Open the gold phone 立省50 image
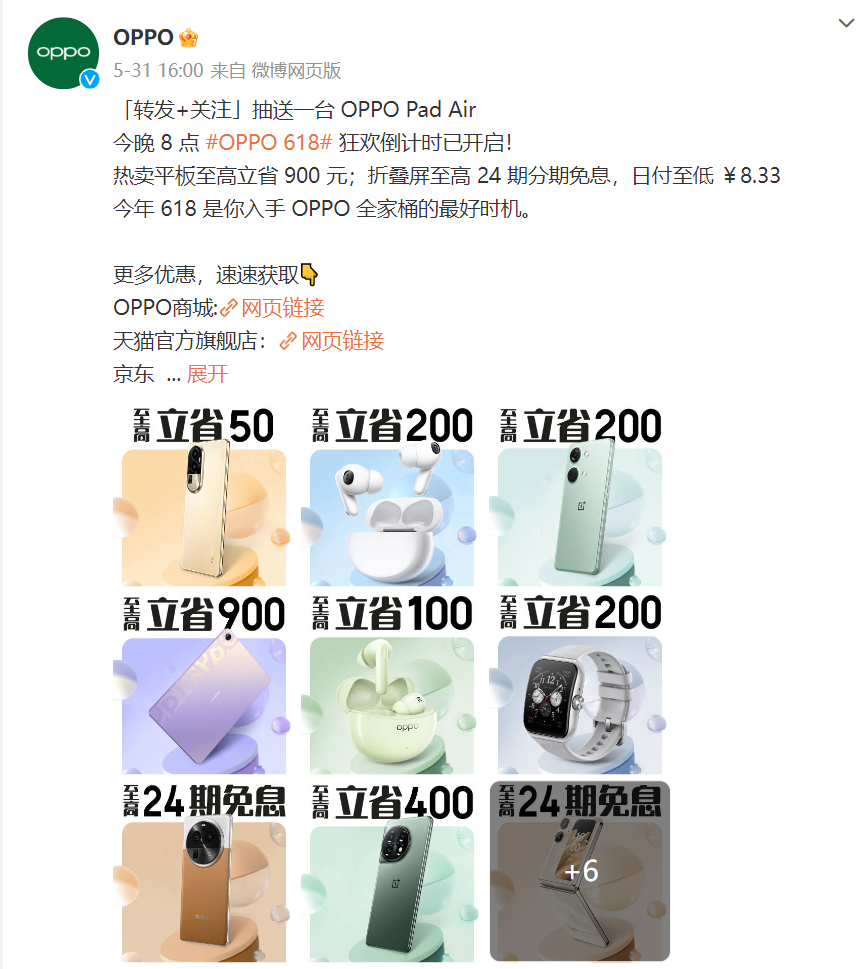861x969 pixels. pyautogui.click(x=204, y=497)
